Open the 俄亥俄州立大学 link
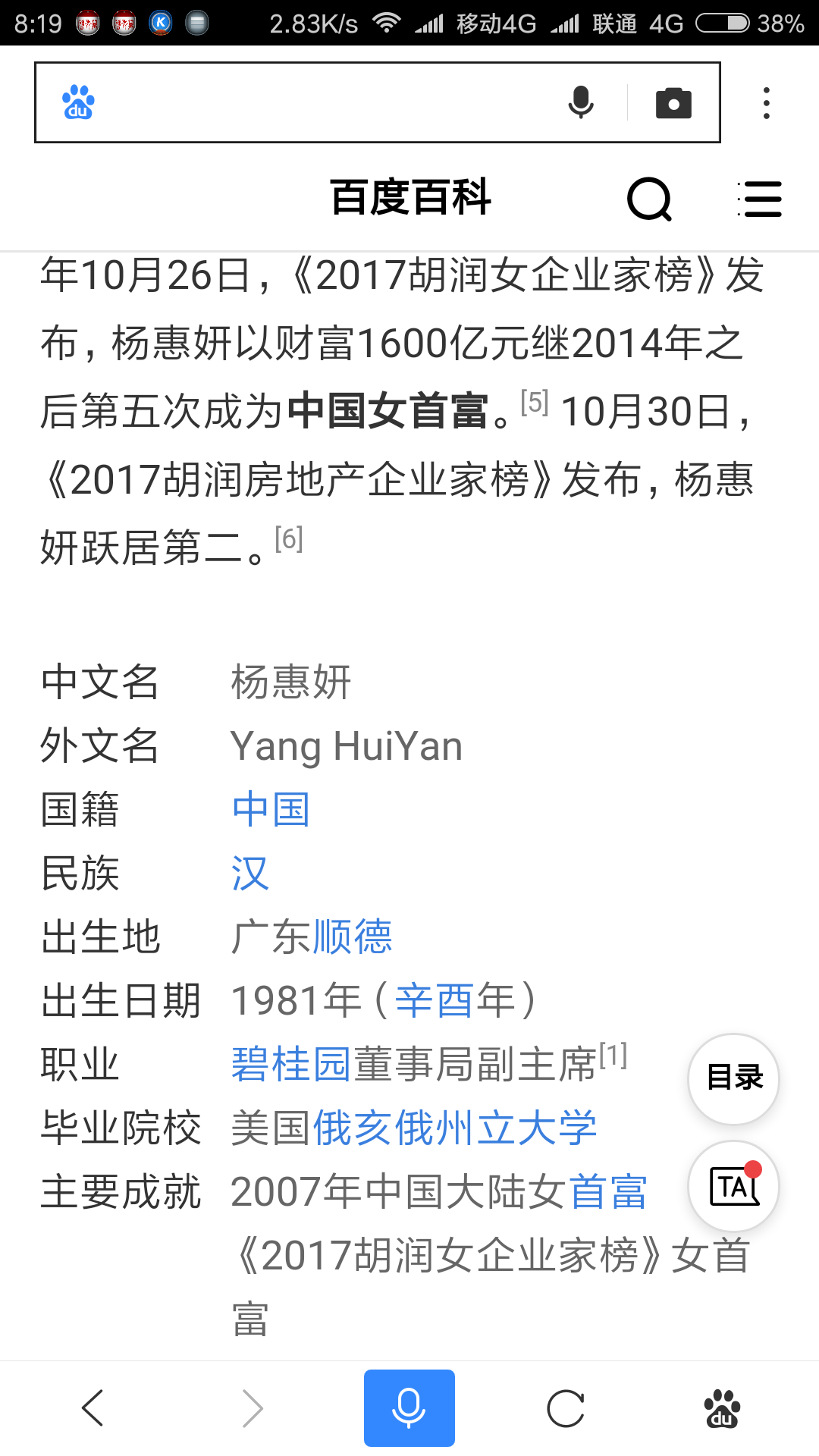The width and height of the screenshot is (819, 1456). coord(455,1128)
